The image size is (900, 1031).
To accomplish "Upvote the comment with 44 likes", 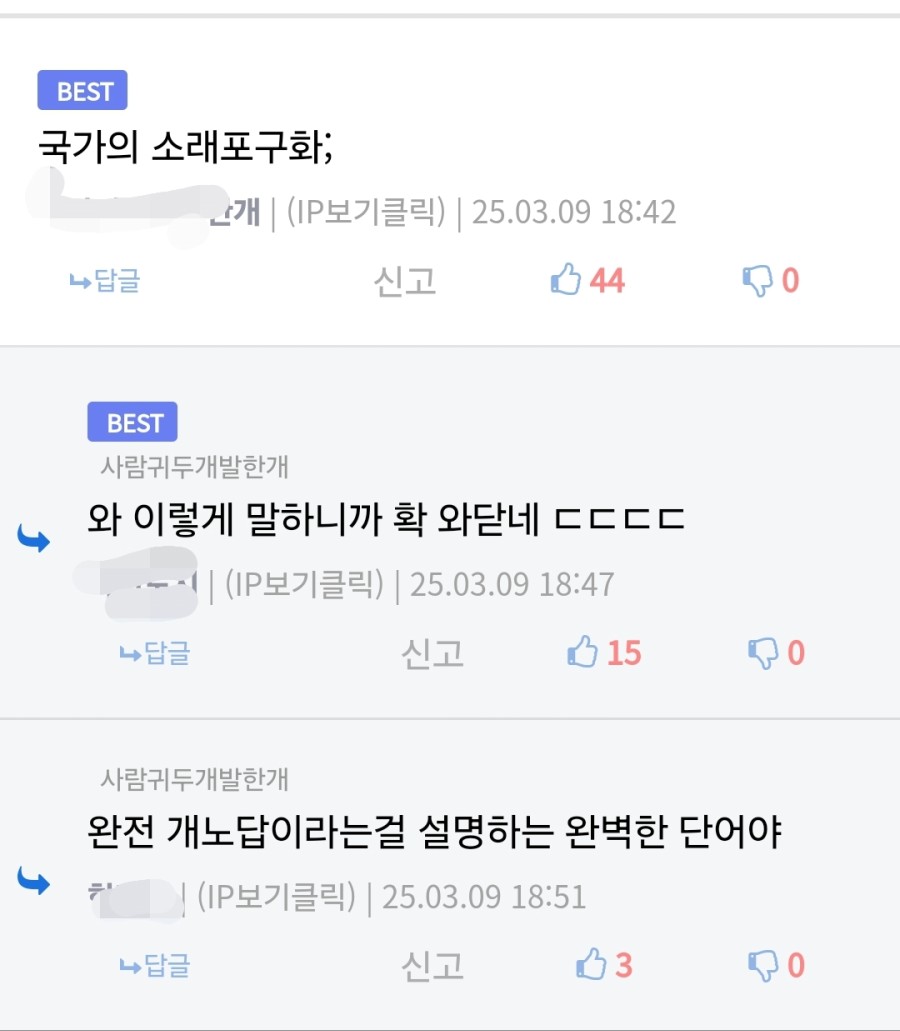I will [566, 281].
